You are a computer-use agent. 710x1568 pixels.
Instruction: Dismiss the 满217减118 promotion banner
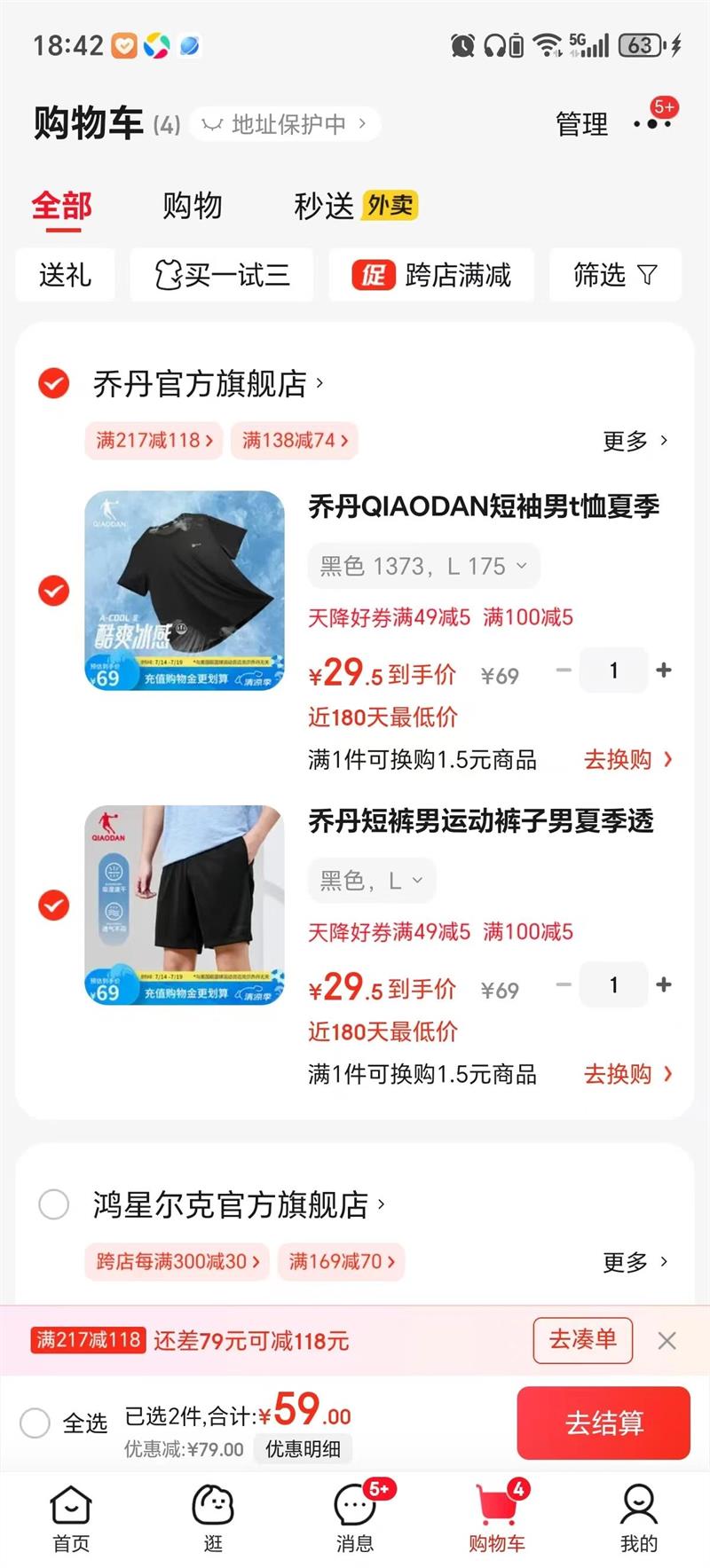667,1340
